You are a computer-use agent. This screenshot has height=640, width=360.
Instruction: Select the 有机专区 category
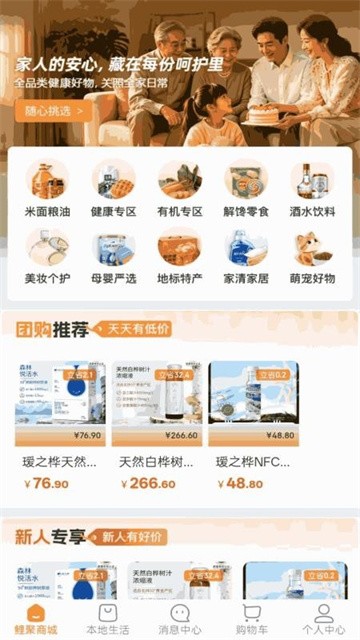180,189
